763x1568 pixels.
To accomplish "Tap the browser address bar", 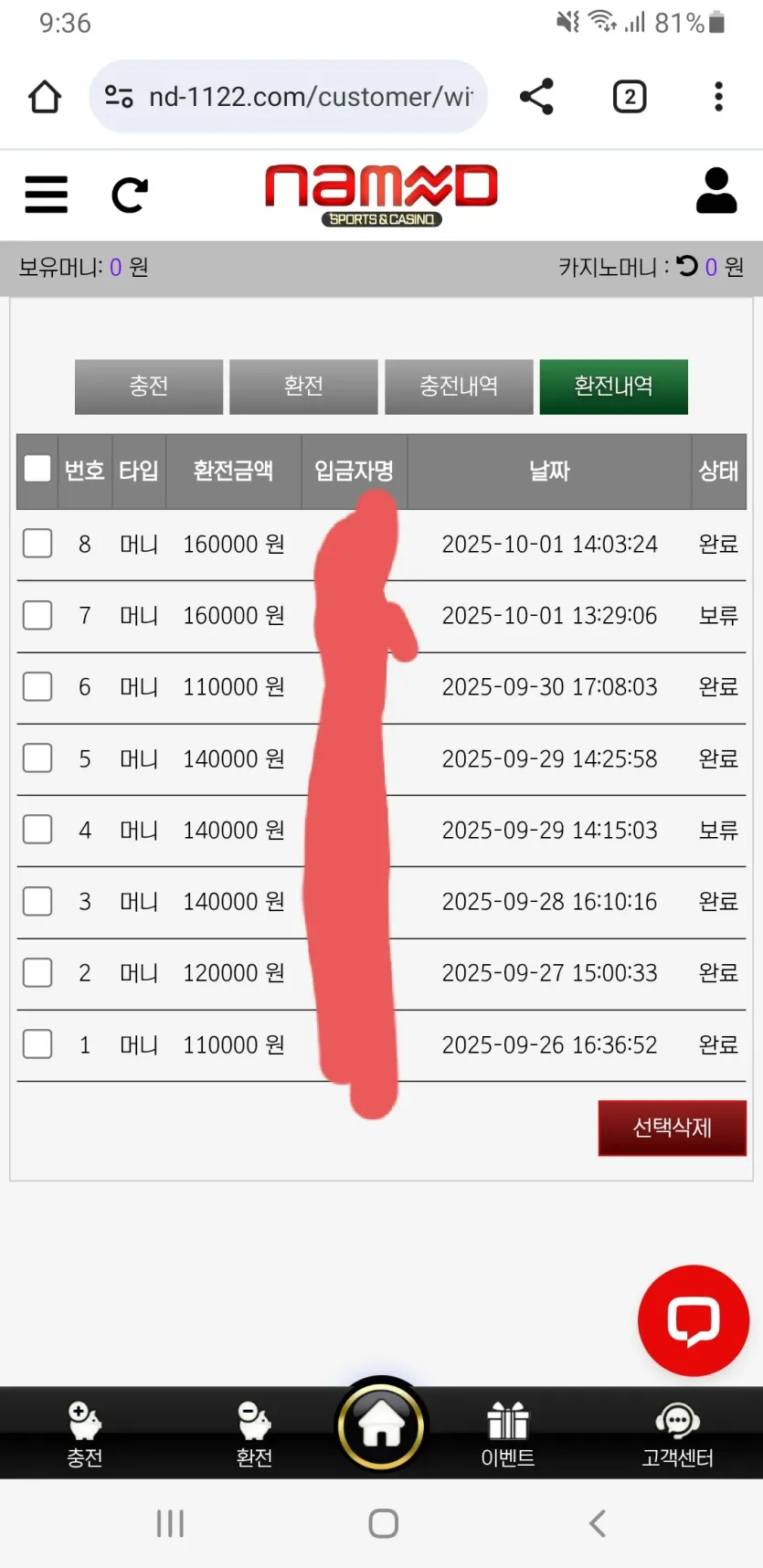I will (x=288, y=96).
